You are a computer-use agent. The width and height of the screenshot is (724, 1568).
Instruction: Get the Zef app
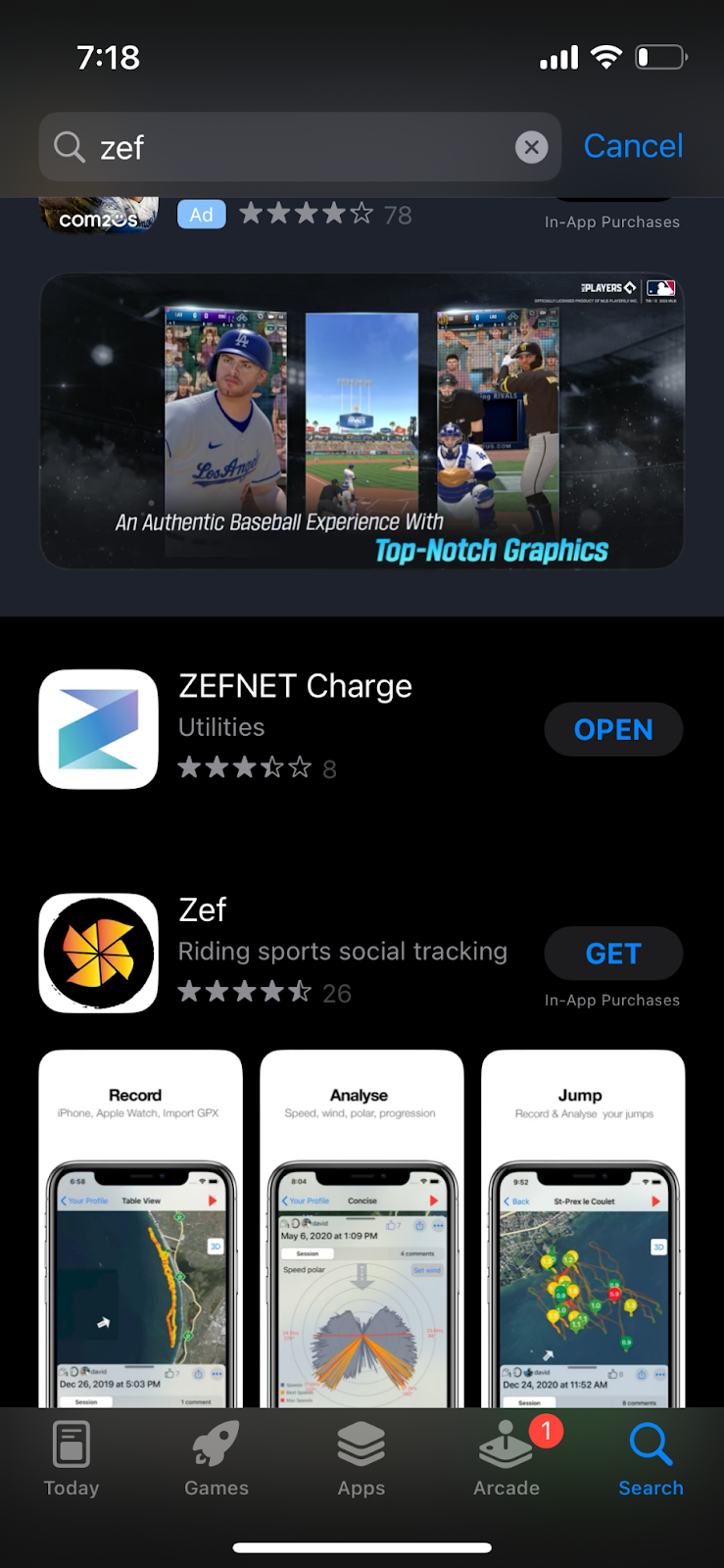[613, 954]
